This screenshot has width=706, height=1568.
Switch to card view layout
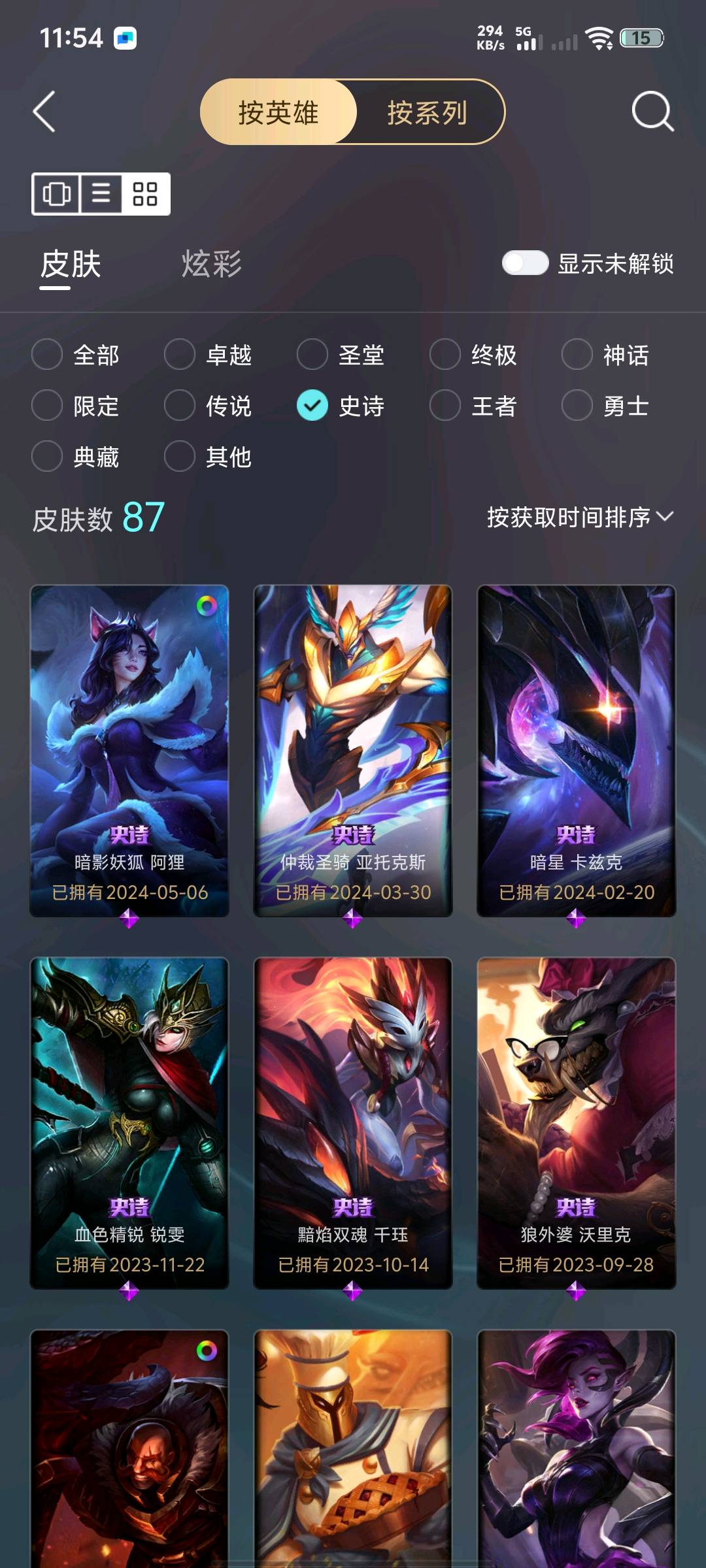pos(57,194)
